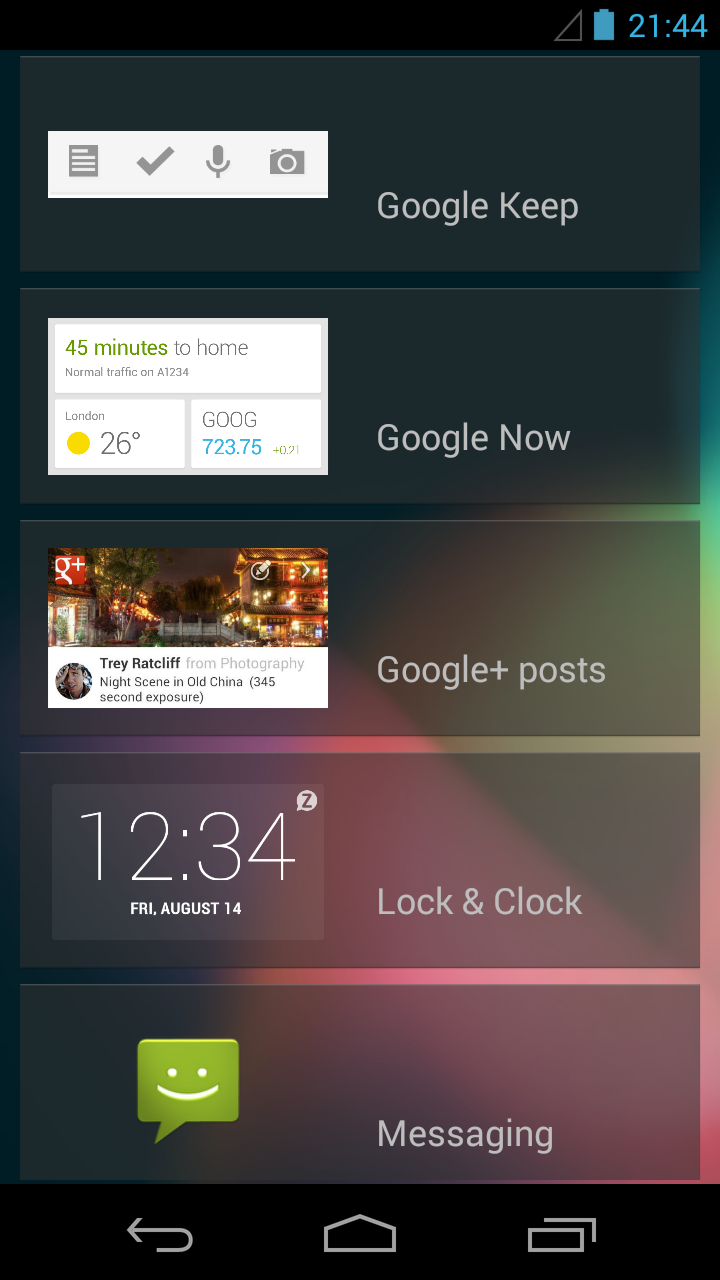The height and width of the screenshot is (1280, 720).
Task: Go back with the navigation bar
Action: point(160,1235)
